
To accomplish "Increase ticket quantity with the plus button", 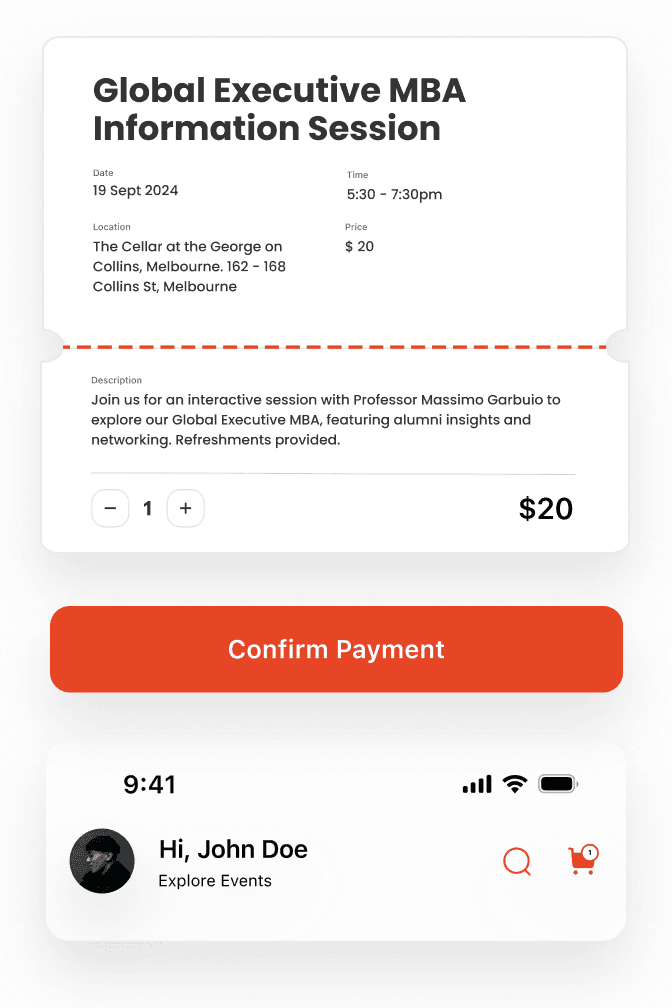I will pyautogui.click(x=186, y=508).
